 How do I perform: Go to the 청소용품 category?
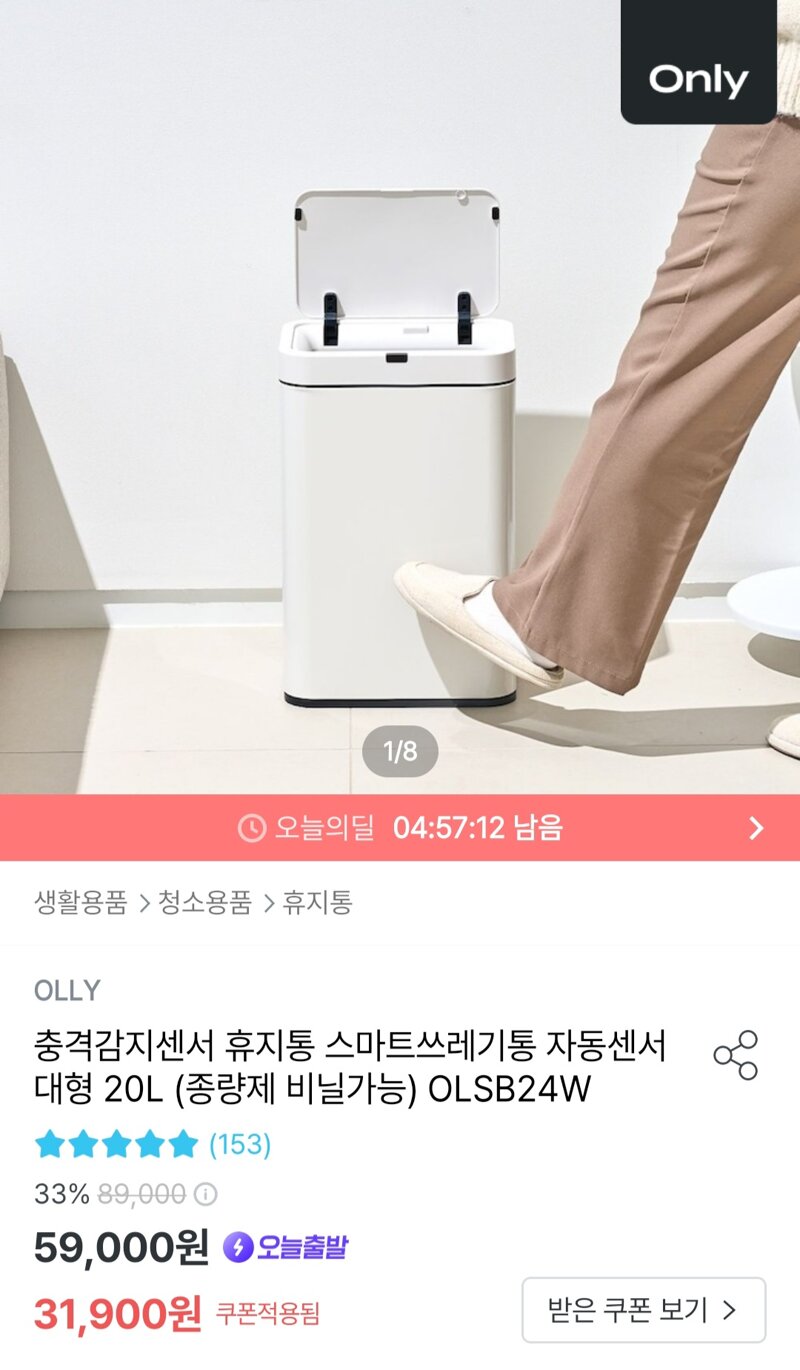(205, 903)
